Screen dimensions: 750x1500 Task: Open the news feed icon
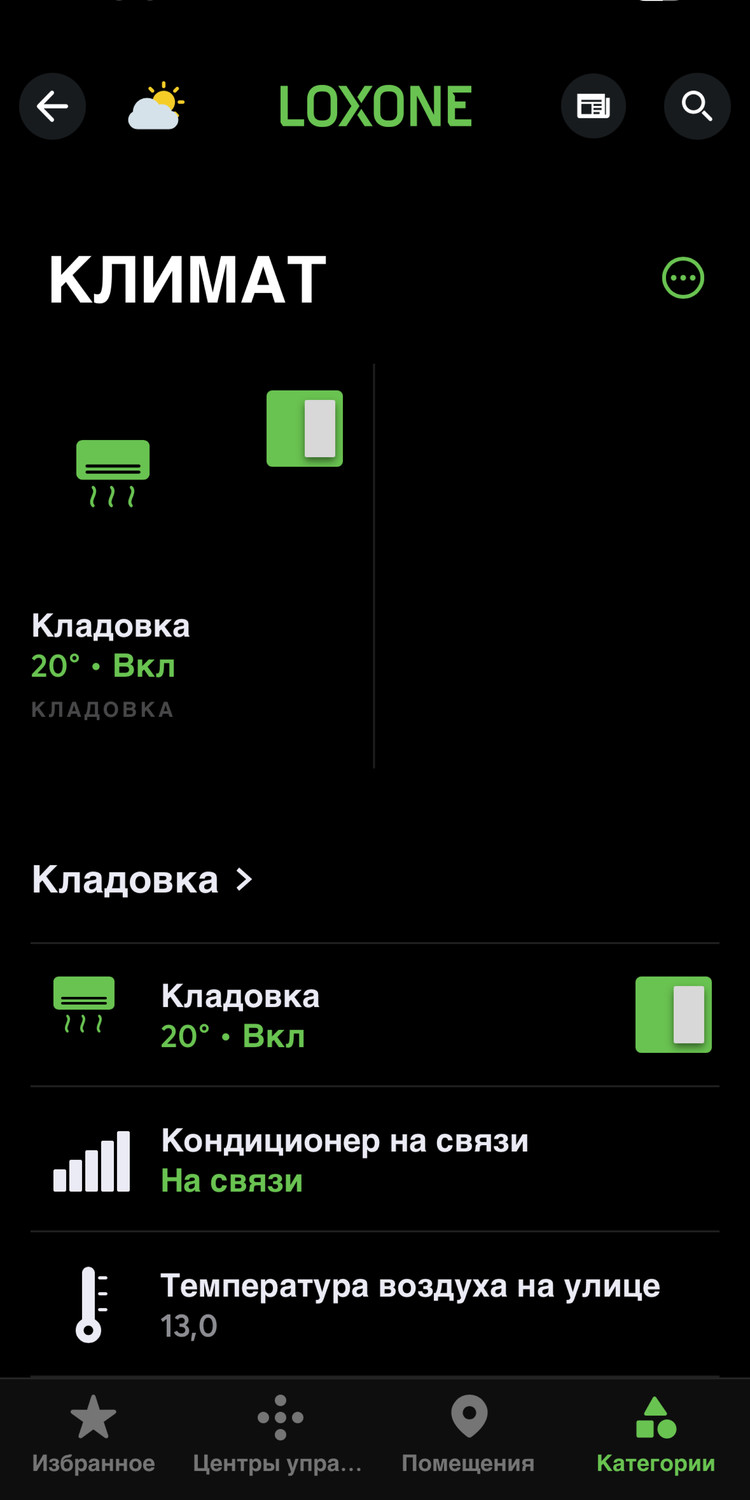coord(593,106)
